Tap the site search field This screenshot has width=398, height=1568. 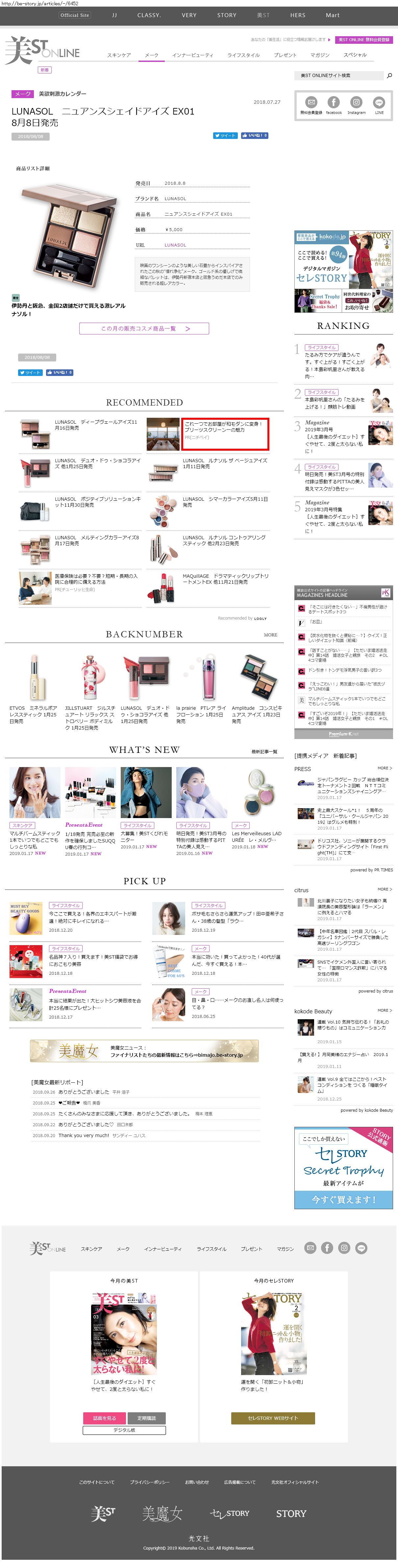point(339,75)
